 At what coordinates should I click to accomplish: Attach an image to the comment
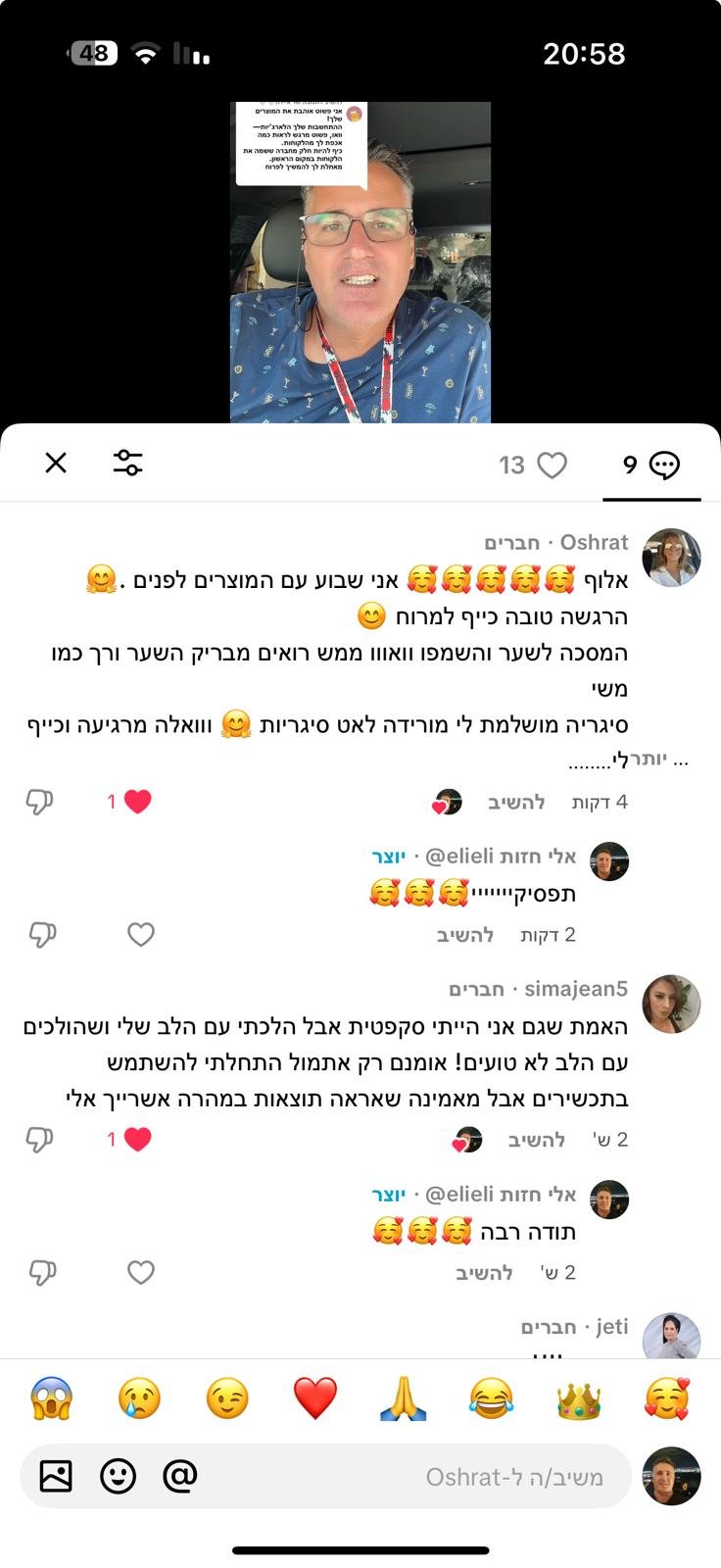[x=56, y=1475]
